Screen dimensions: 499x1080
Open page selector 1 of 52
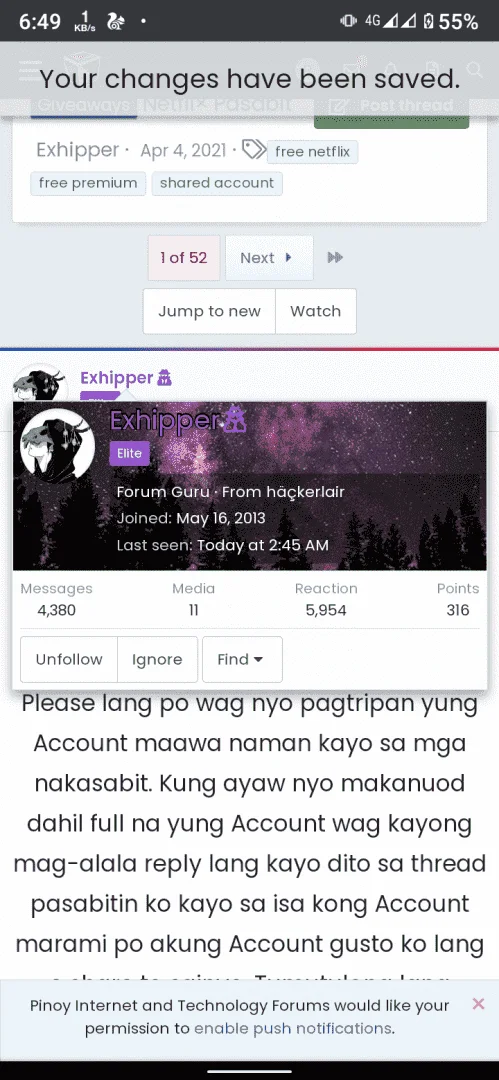coord(184,258)
